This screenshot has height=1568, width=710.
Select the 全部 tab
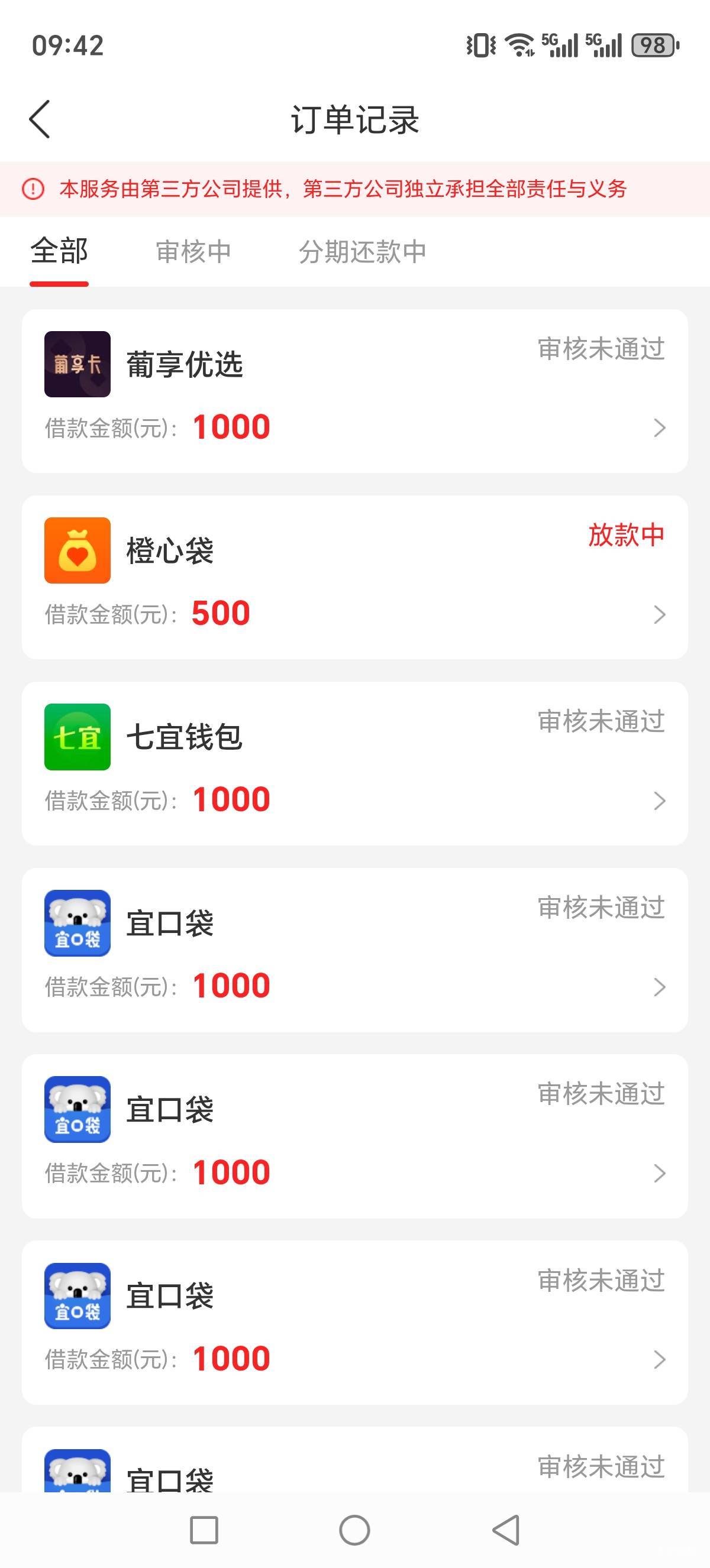coord(60,251)
